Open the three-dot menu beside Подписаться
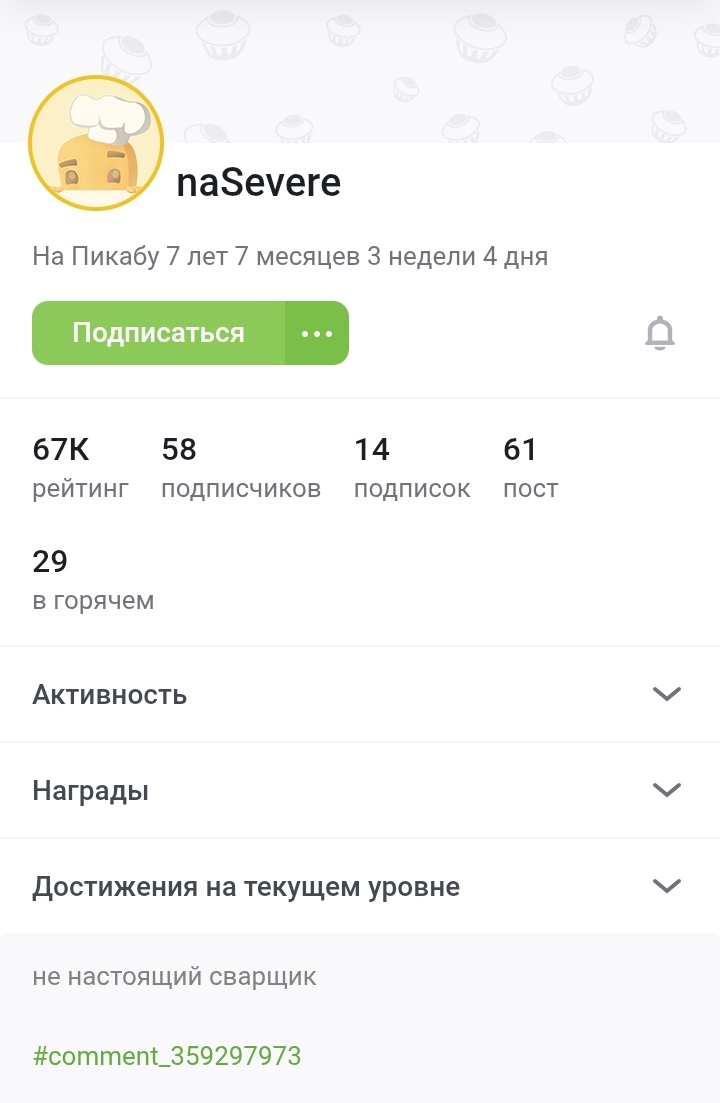720x1103 pixels. click(317, 333)
